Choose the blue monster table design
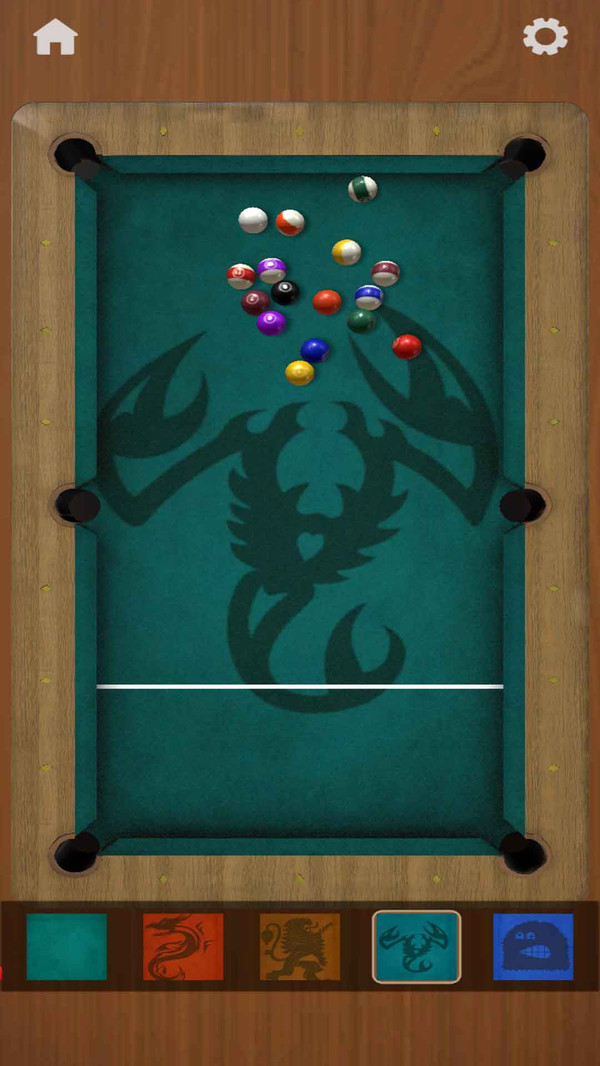 [x=533, y=946]
